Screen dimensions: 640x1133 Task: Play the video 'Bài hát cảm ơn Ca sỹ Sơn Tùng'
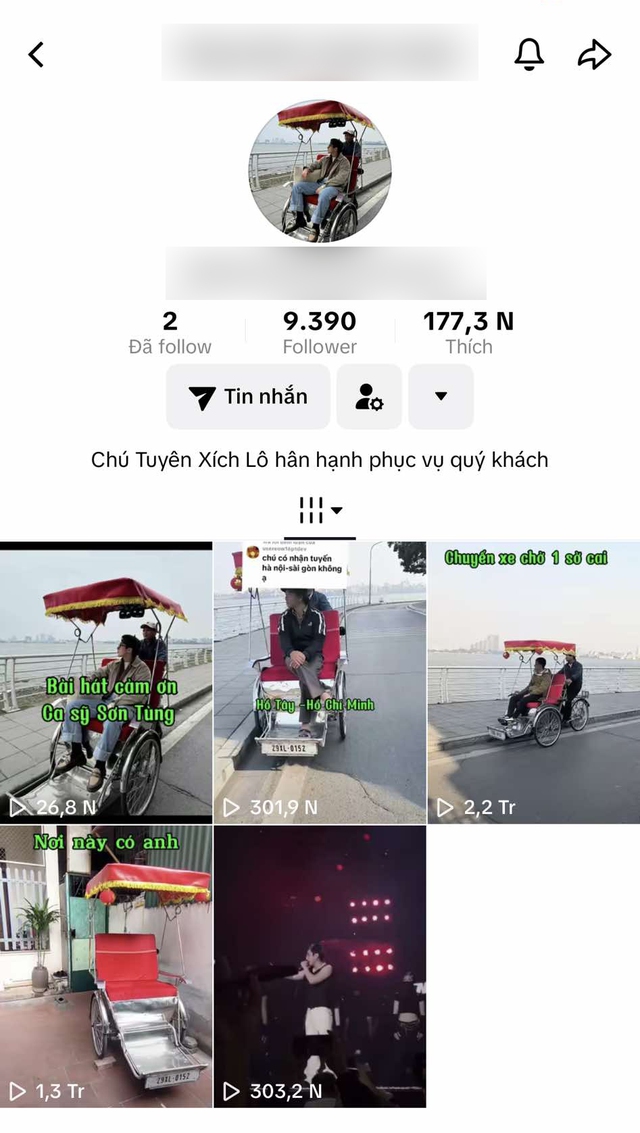[106, 682]
